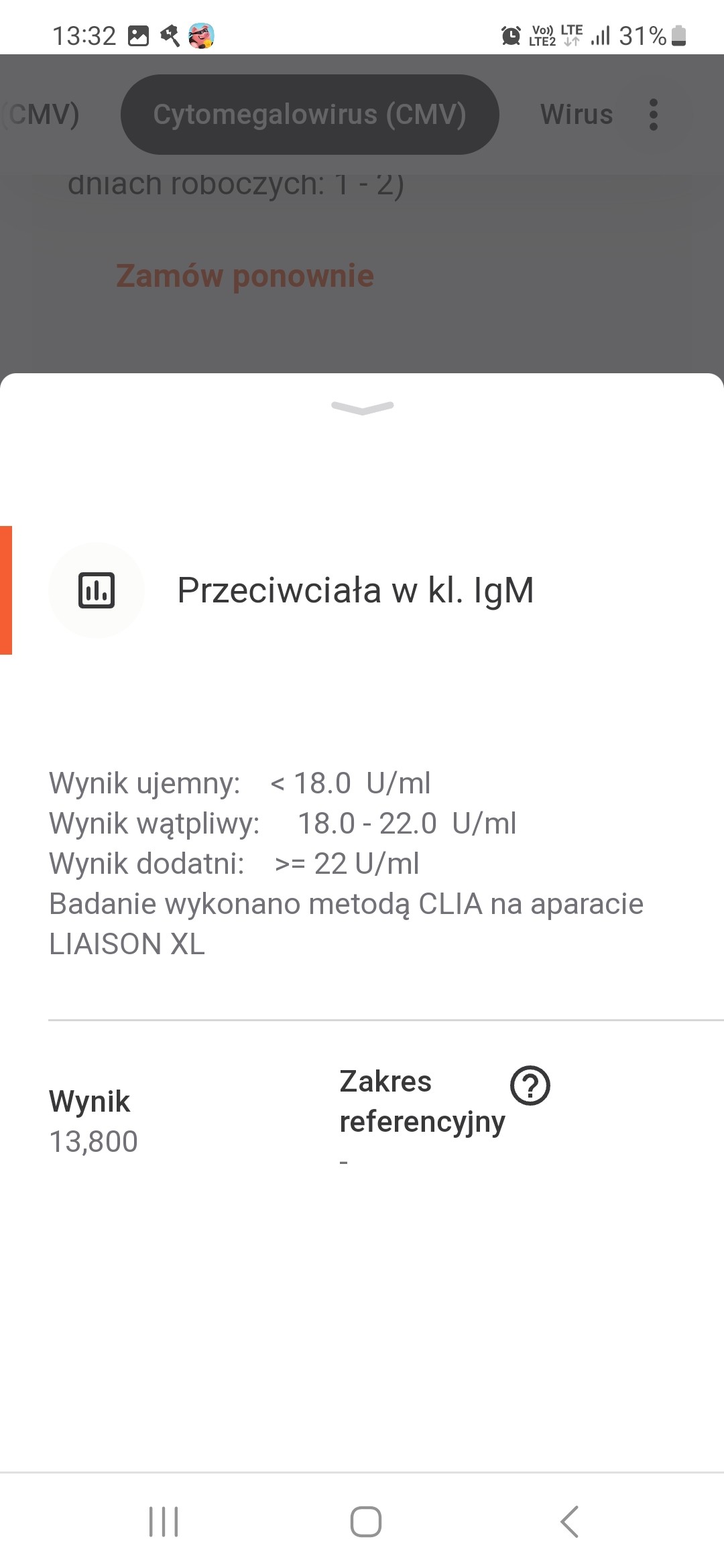Tap Zamów ponownie to reorder the test
724x1568 pixels.
(245, 276)
